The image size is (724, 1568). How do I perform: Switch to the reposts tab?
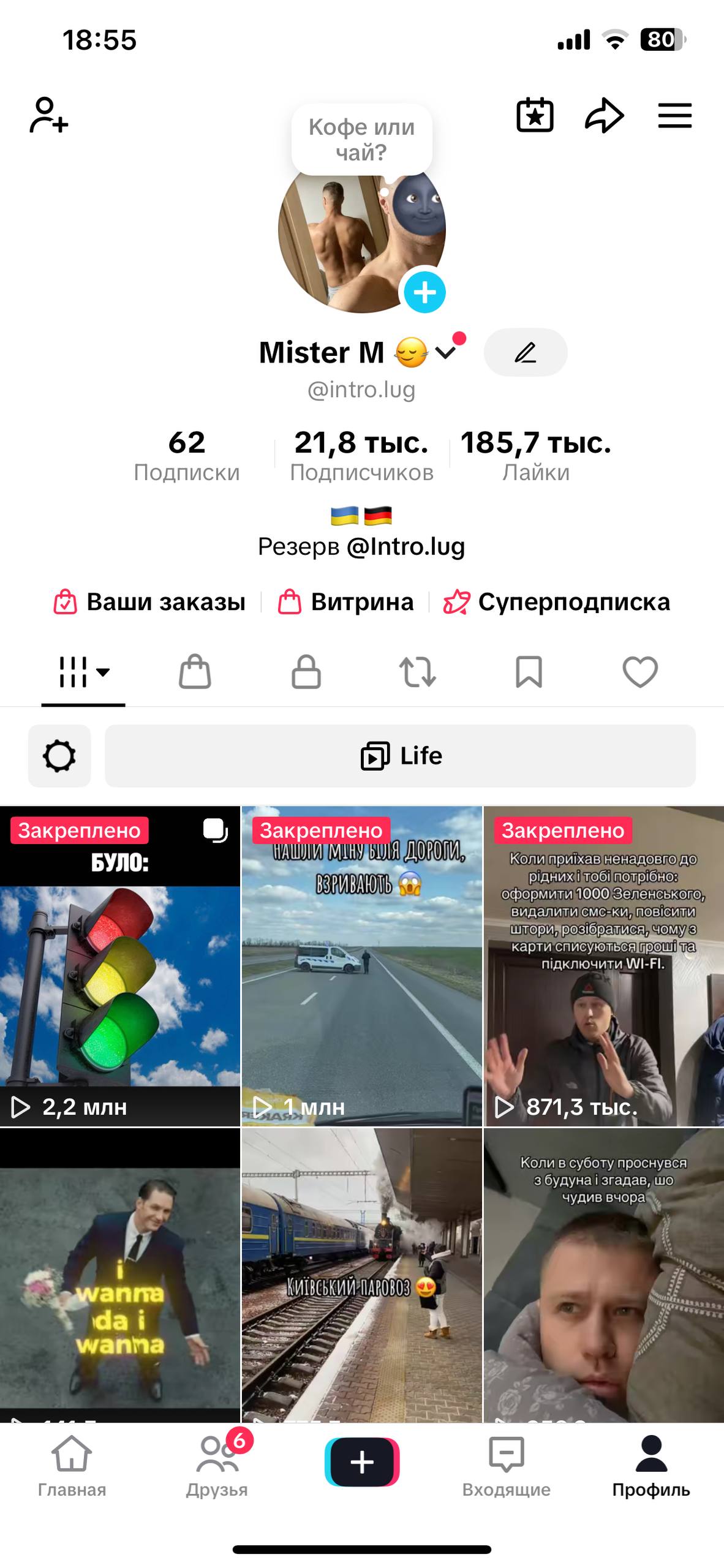[x=417, y=672]
